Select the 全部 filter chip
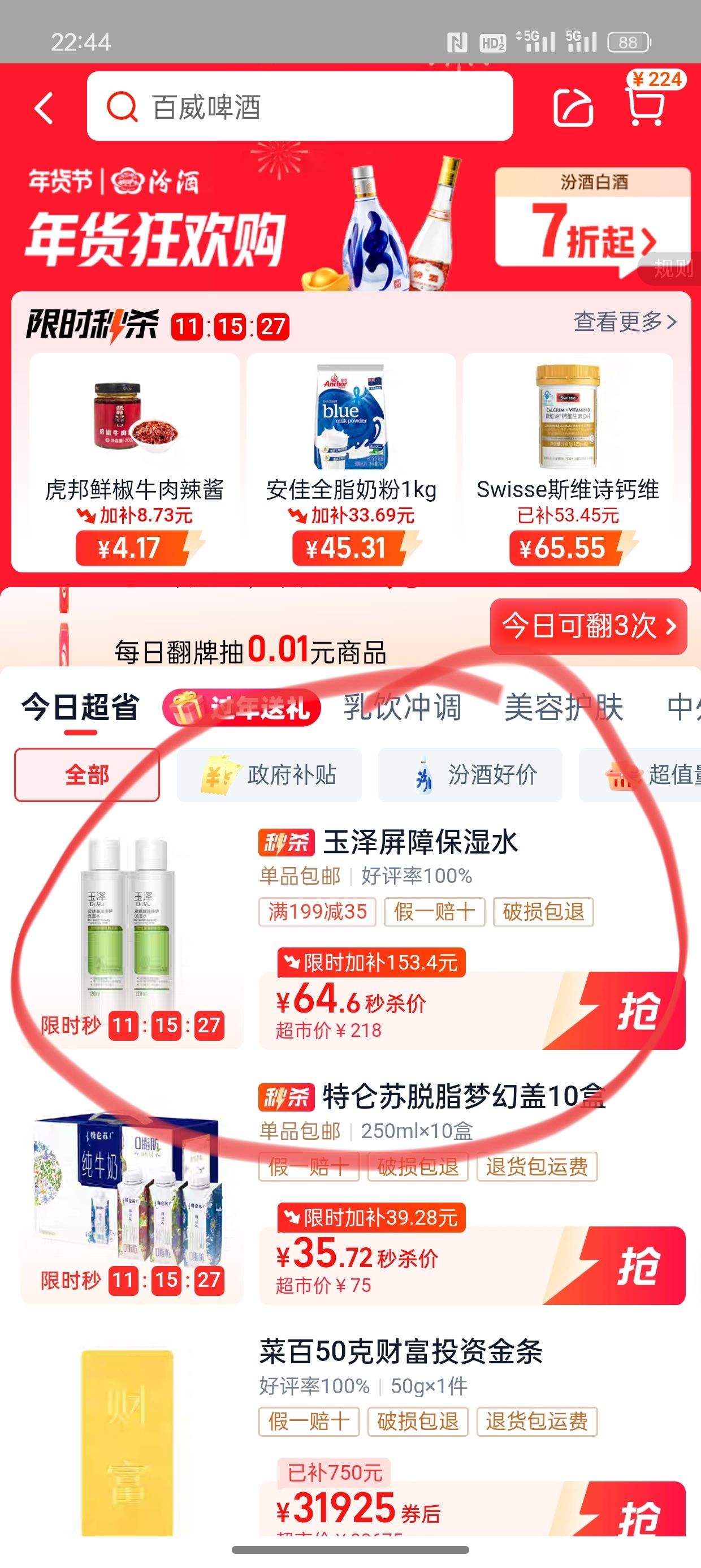Image resolution: width=701 pixels, height=1568 pixels. 87,775
